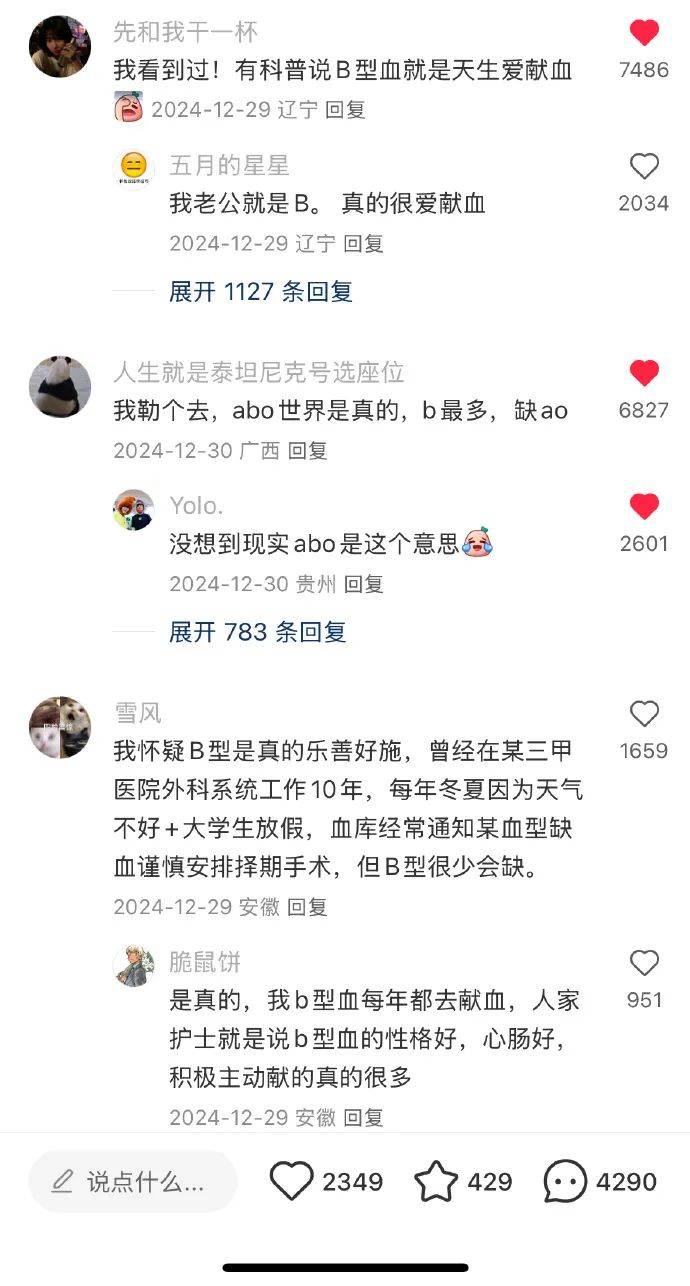Viewport: 690px width, 1286px height.
Task: Open 雪风's profile avatar
Action: 60,727
